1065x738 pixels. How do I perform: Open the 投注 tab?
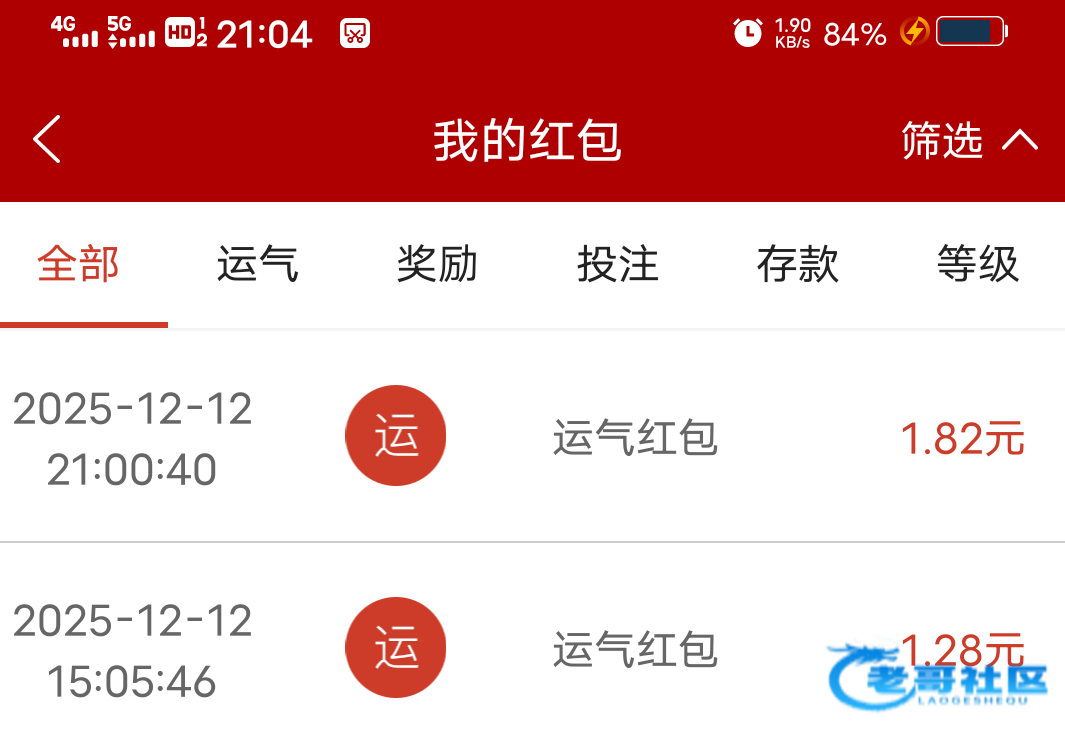[x=618, y=266]
